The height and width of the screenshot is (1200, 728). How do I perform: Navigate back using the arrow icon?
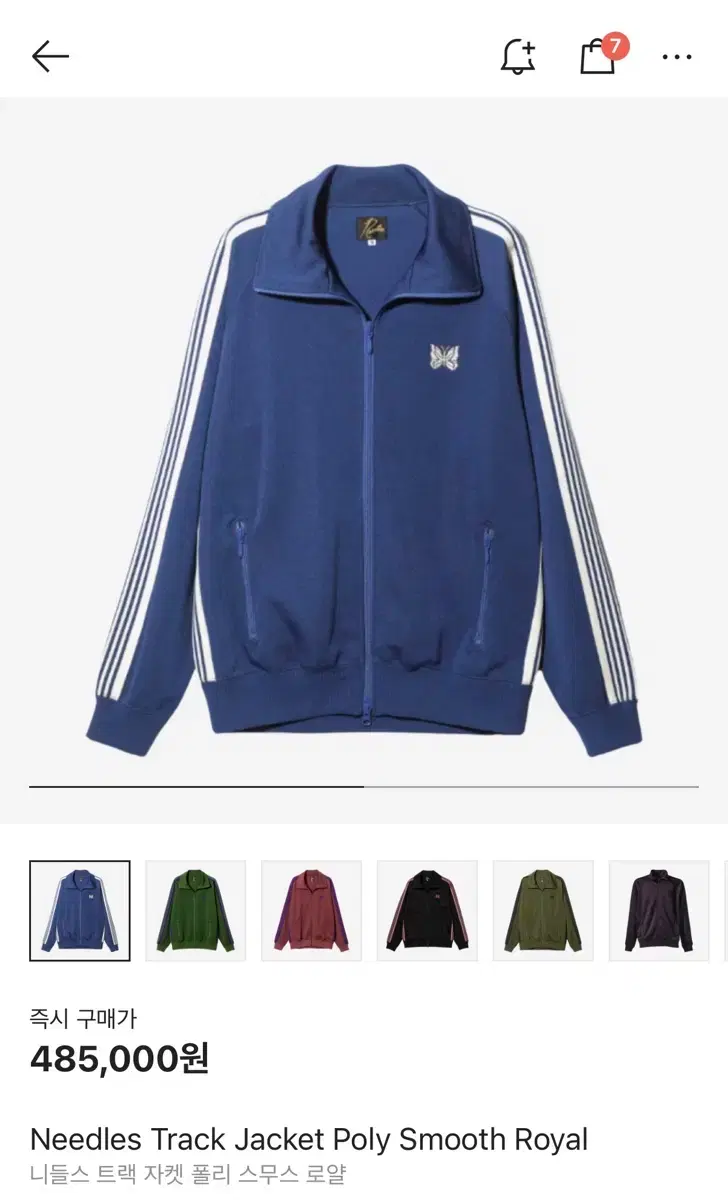48,57
